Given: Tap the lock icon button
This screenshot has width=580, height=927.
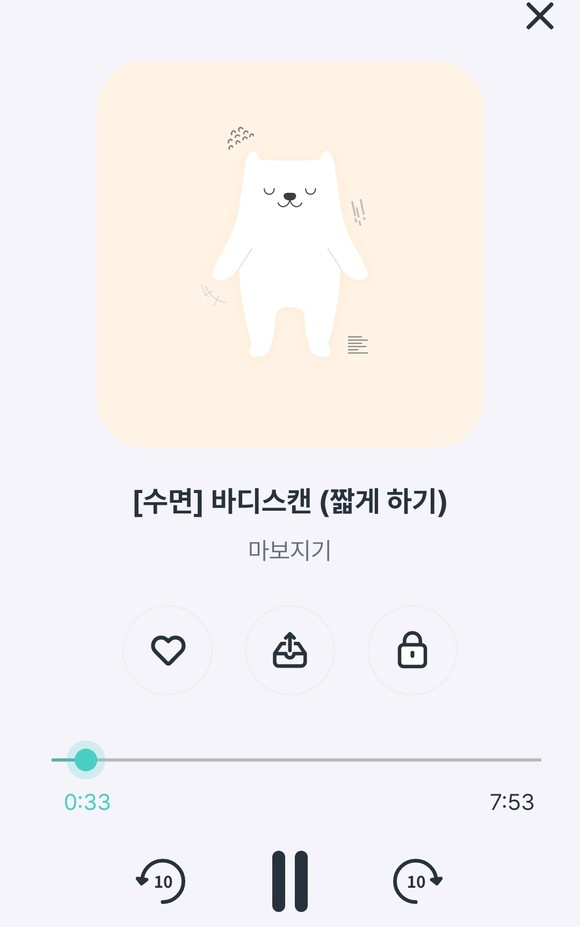Looking at the screenshot, I should point(412,650).
